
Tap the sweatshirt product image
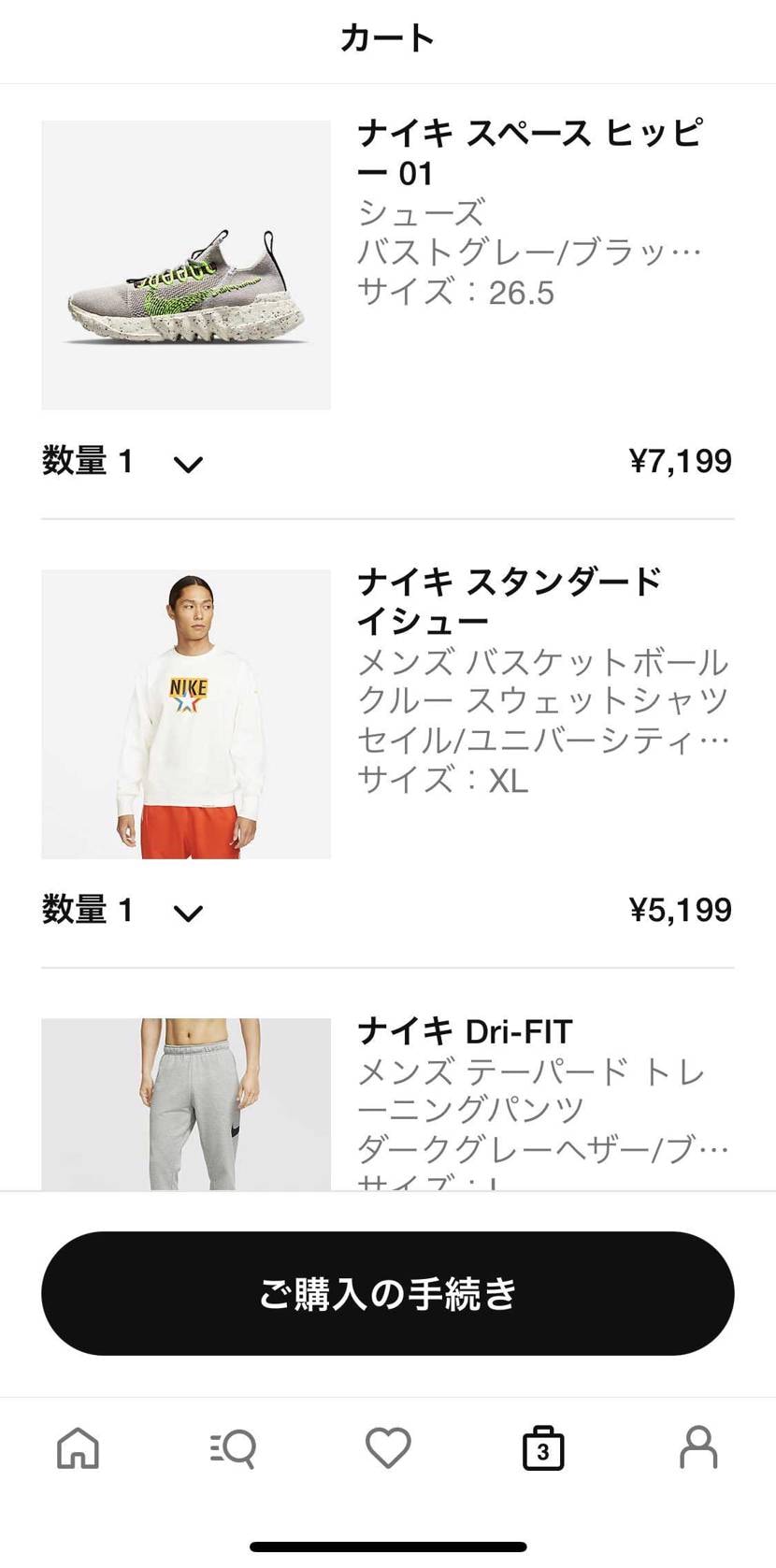185,714
